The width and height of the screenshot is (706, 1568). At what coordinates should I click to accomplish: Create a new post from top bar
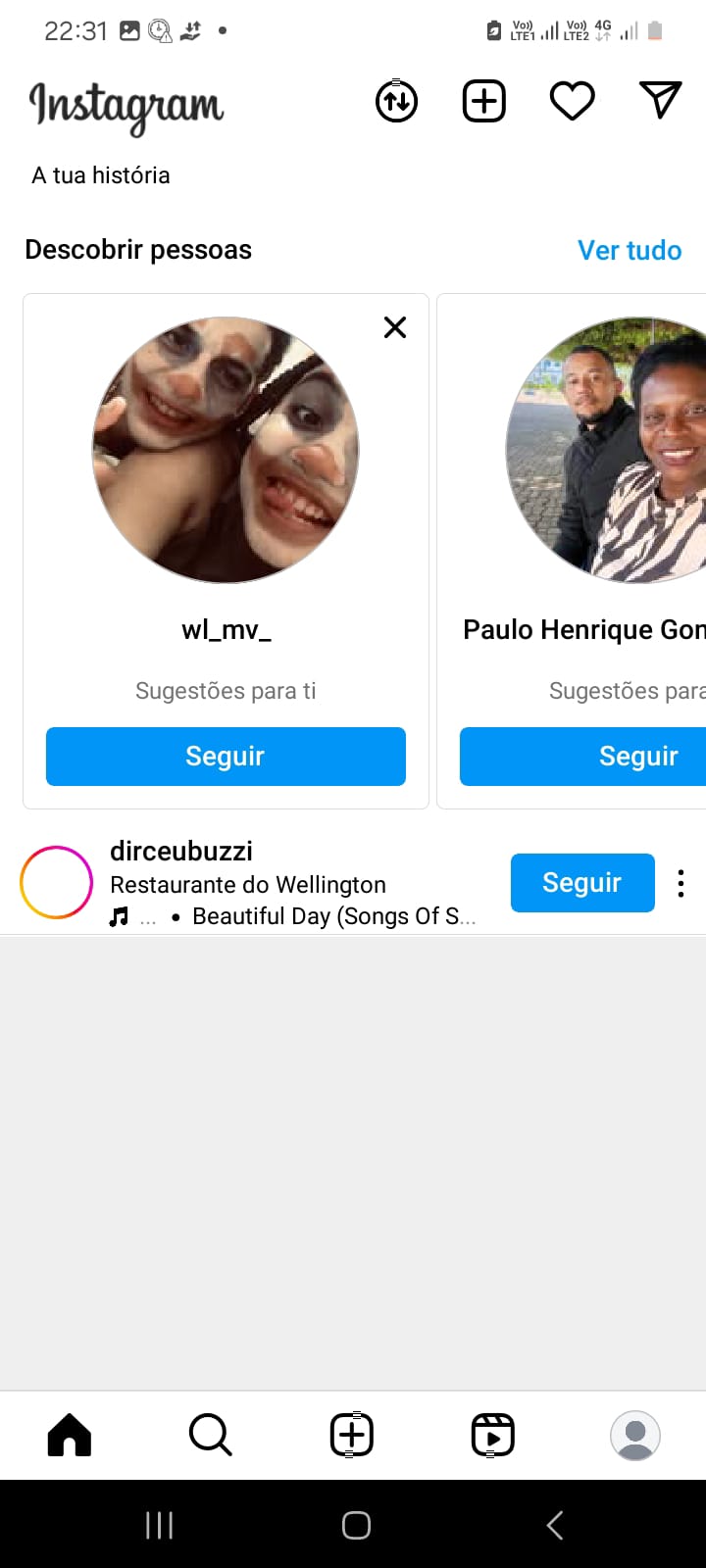tap(484, 101)
